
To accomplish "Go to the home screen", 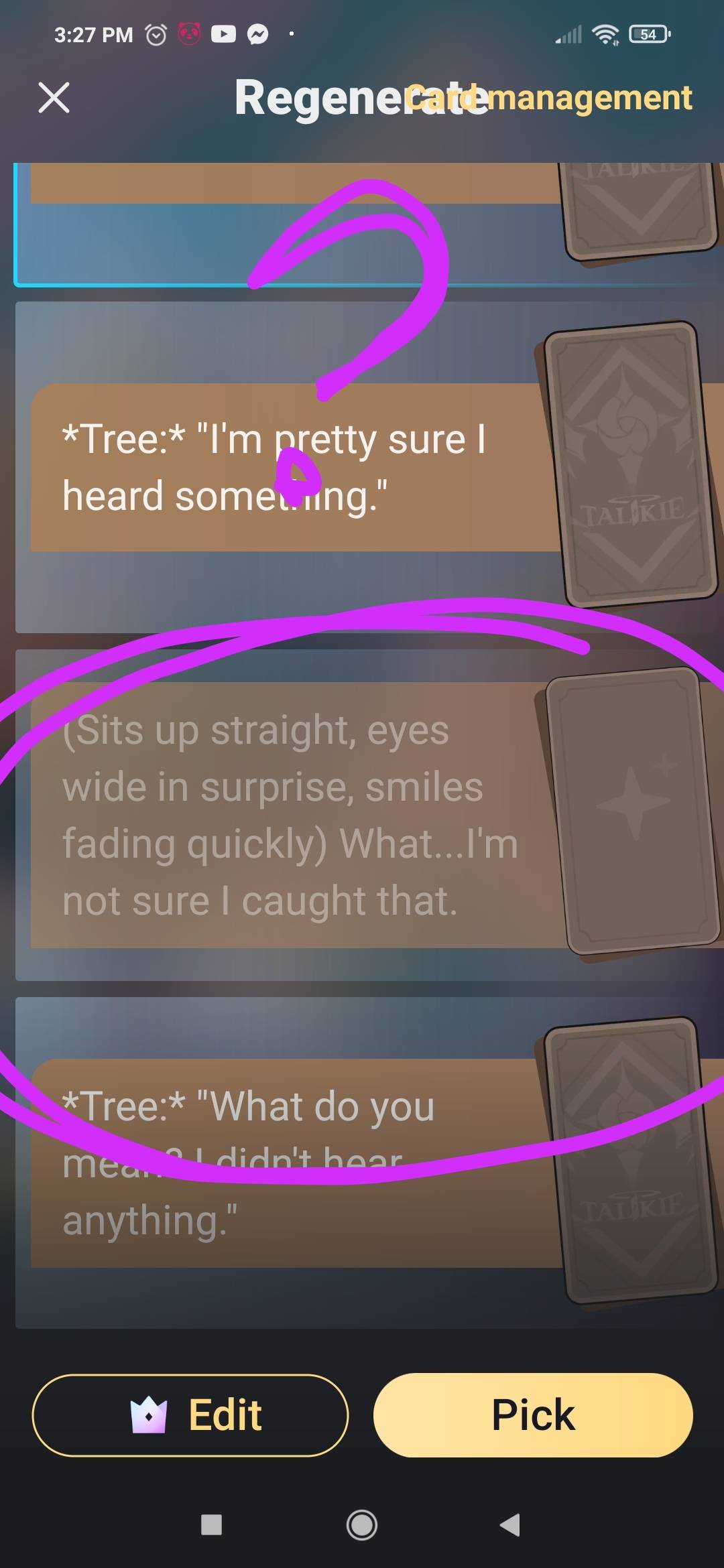I will point(362,1525).
